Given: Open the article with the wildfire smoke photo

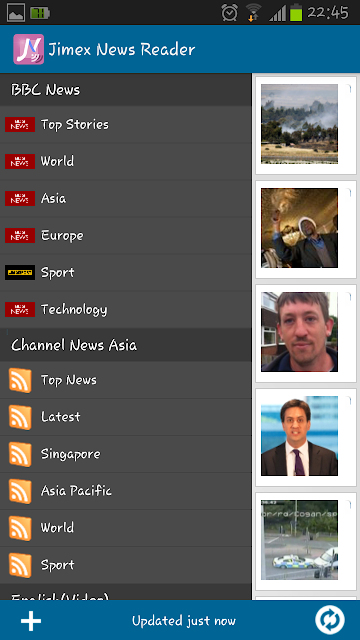Looking at the screenshot, I should click(x=306, y=125).
